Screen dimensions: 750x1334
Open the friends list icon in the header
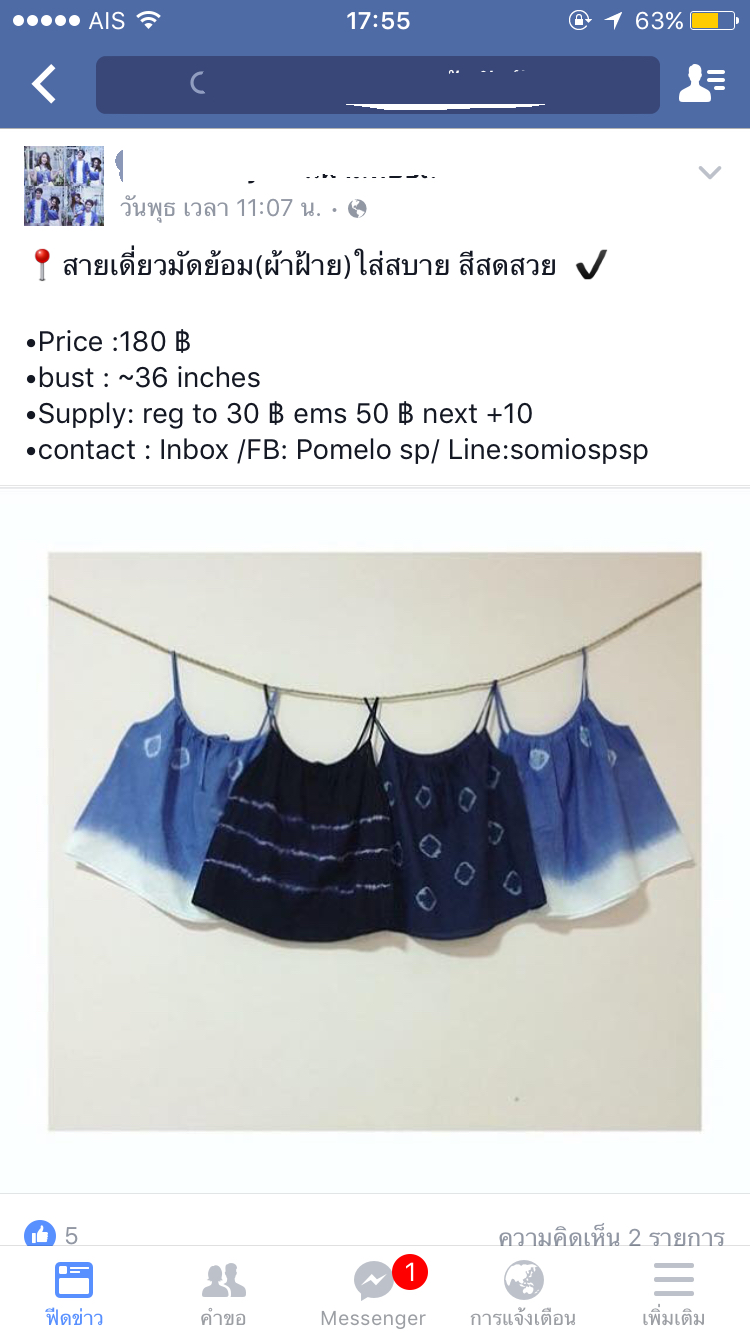click(x=702, y=85)
